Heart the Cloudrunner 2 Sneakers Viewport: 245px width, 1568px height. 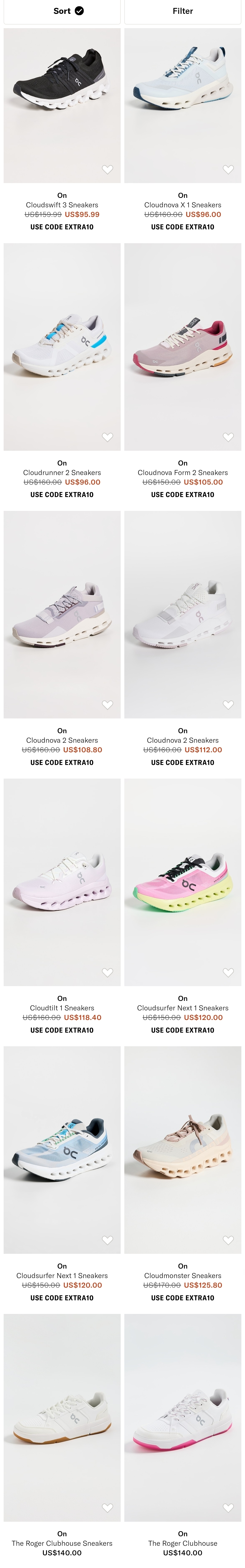coord(107,437)
